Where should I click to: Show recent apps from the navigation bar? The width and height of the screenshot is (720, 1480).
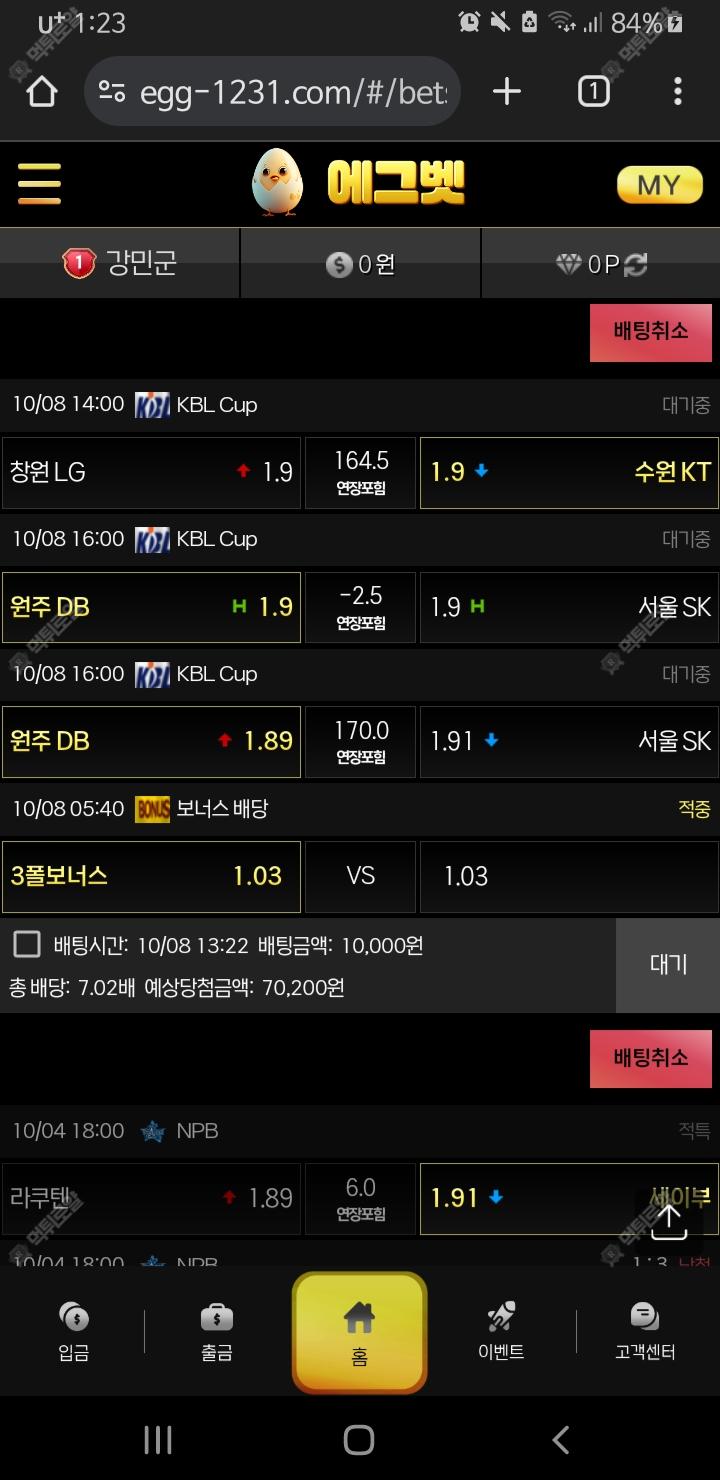click(x=158, y=1440)
